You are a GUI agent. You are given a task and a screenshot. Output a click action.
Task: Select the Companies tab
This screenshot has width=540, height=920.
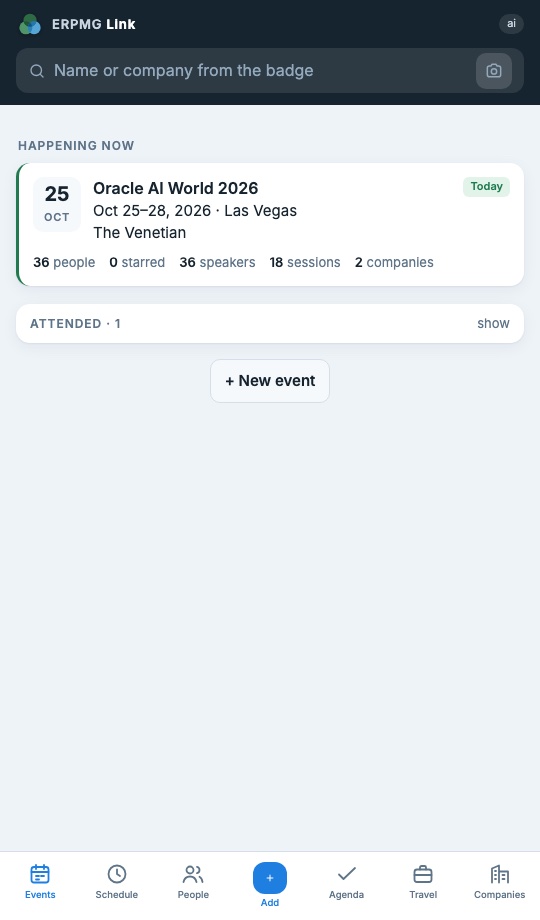tap(500, 882)
